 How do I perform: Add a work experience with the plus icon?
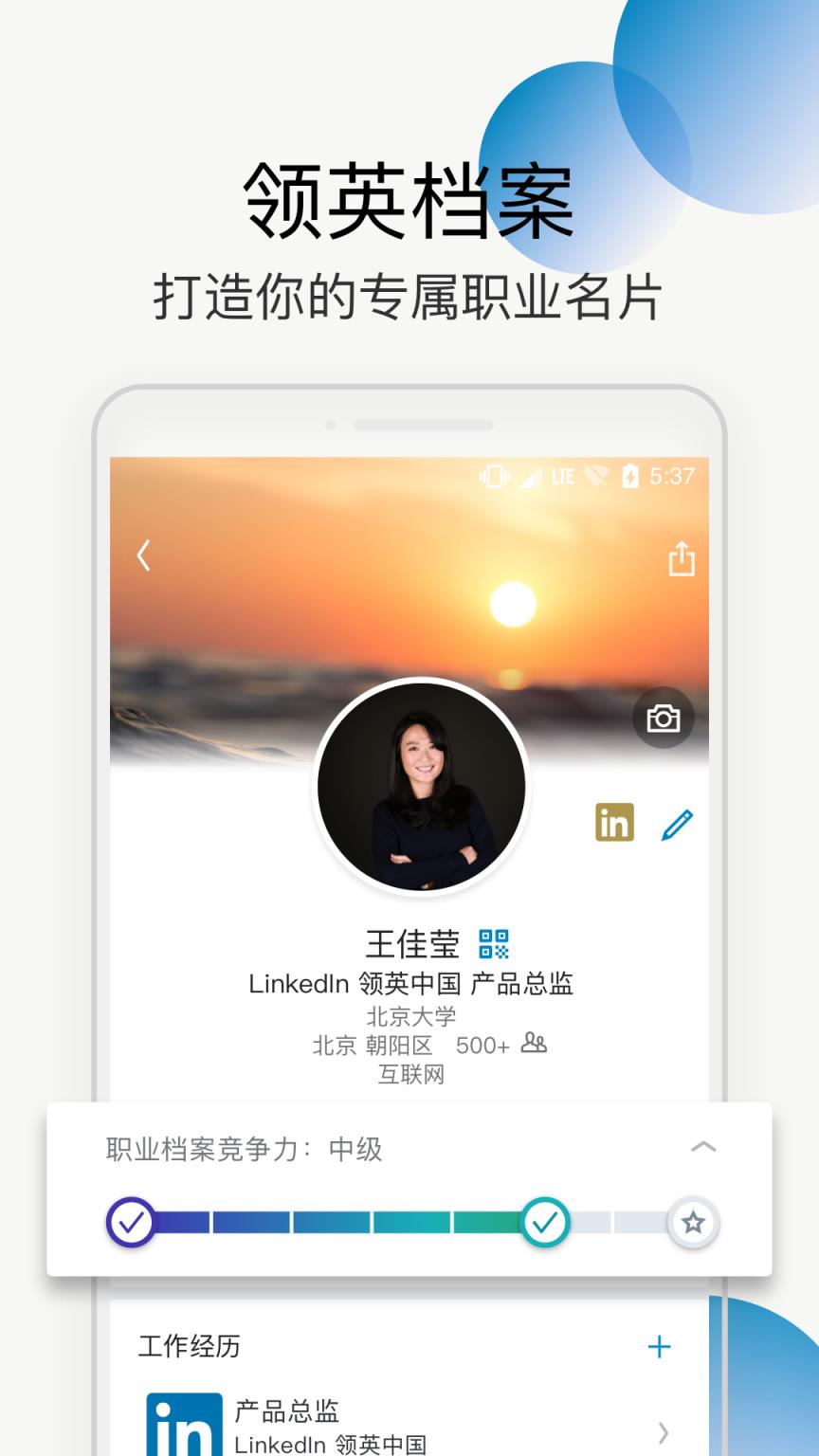coord(659,1345)
